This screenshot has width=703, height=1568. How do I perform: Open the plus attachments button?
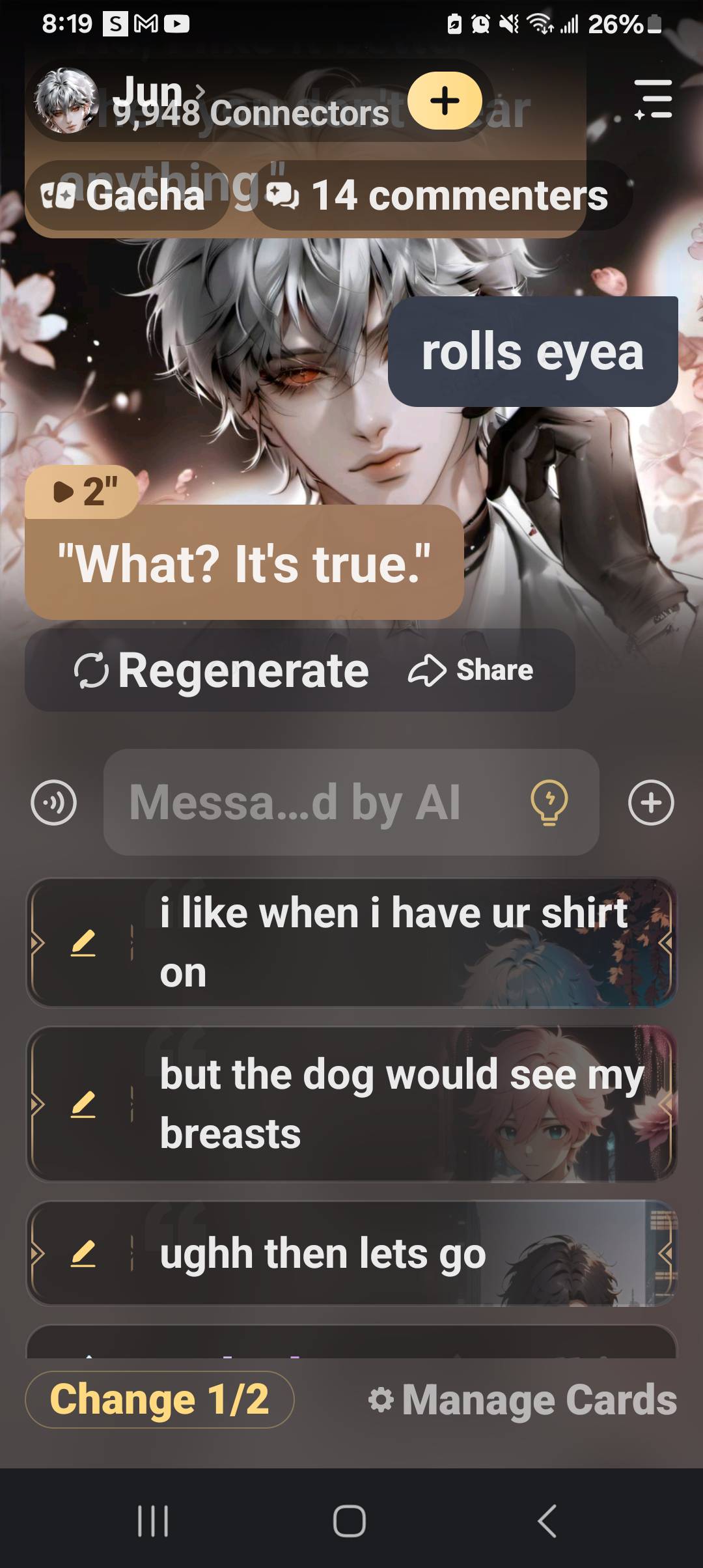coord(651,802)
